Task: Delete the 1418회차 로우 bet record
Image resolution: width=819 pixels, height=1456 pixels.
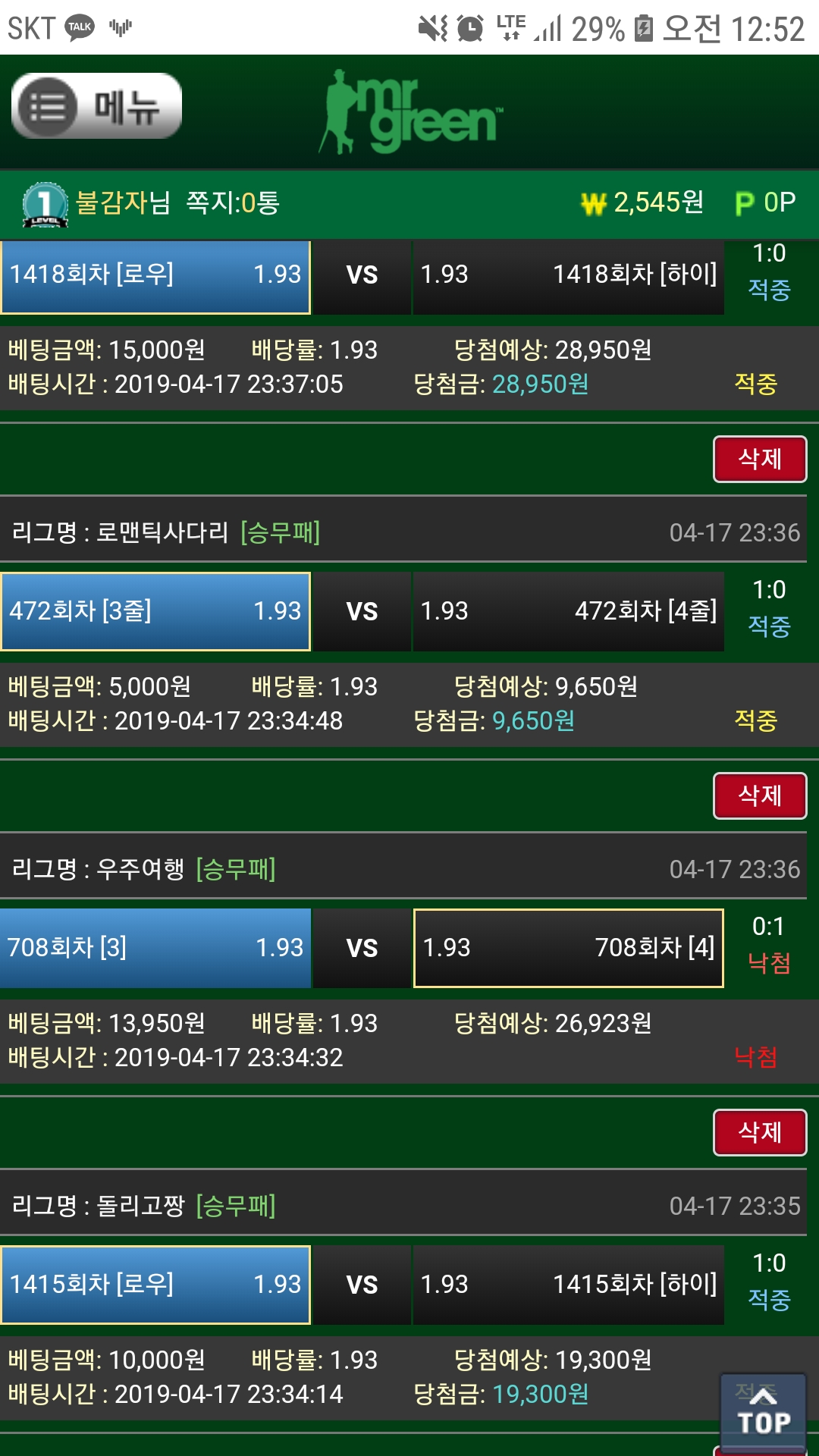Action: coord(759,459)
